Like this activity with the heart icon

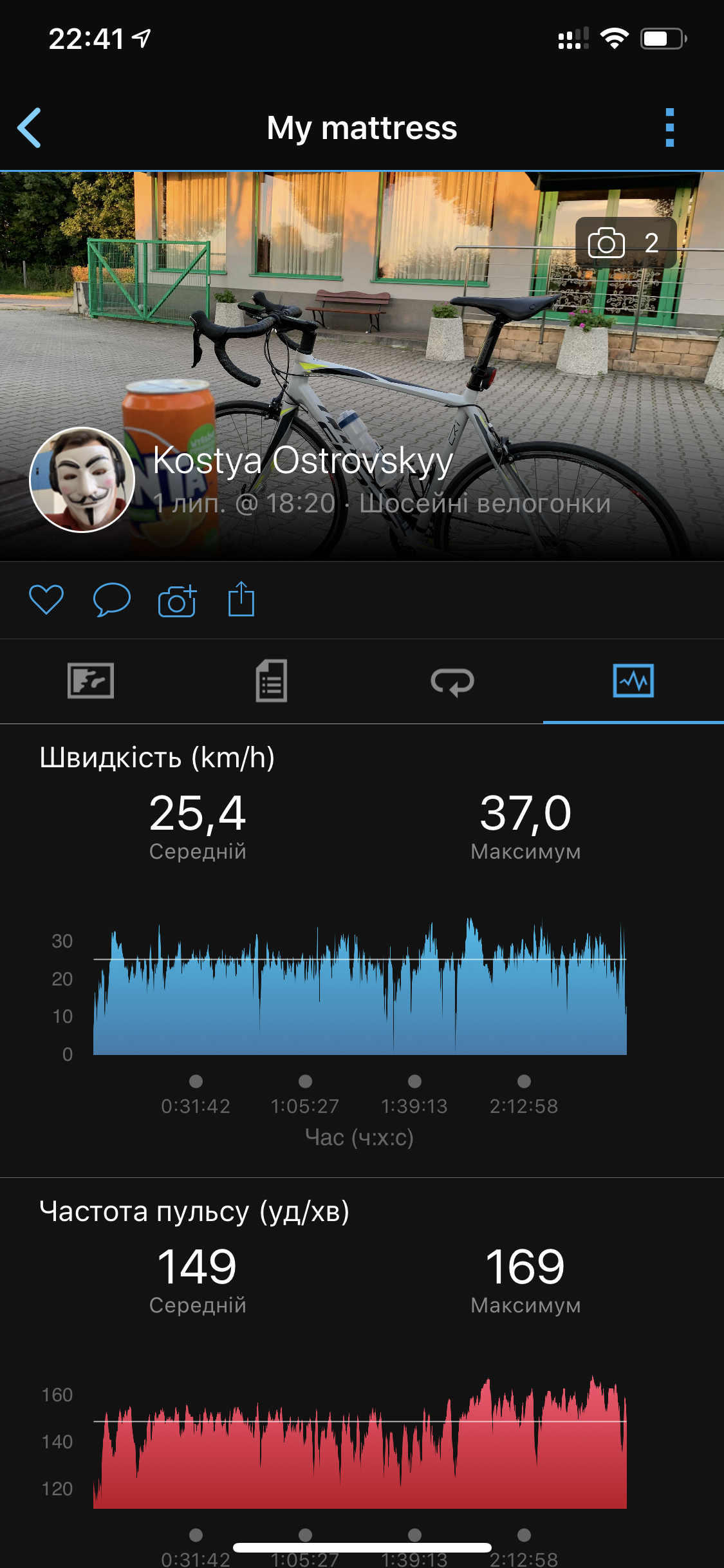46,599
